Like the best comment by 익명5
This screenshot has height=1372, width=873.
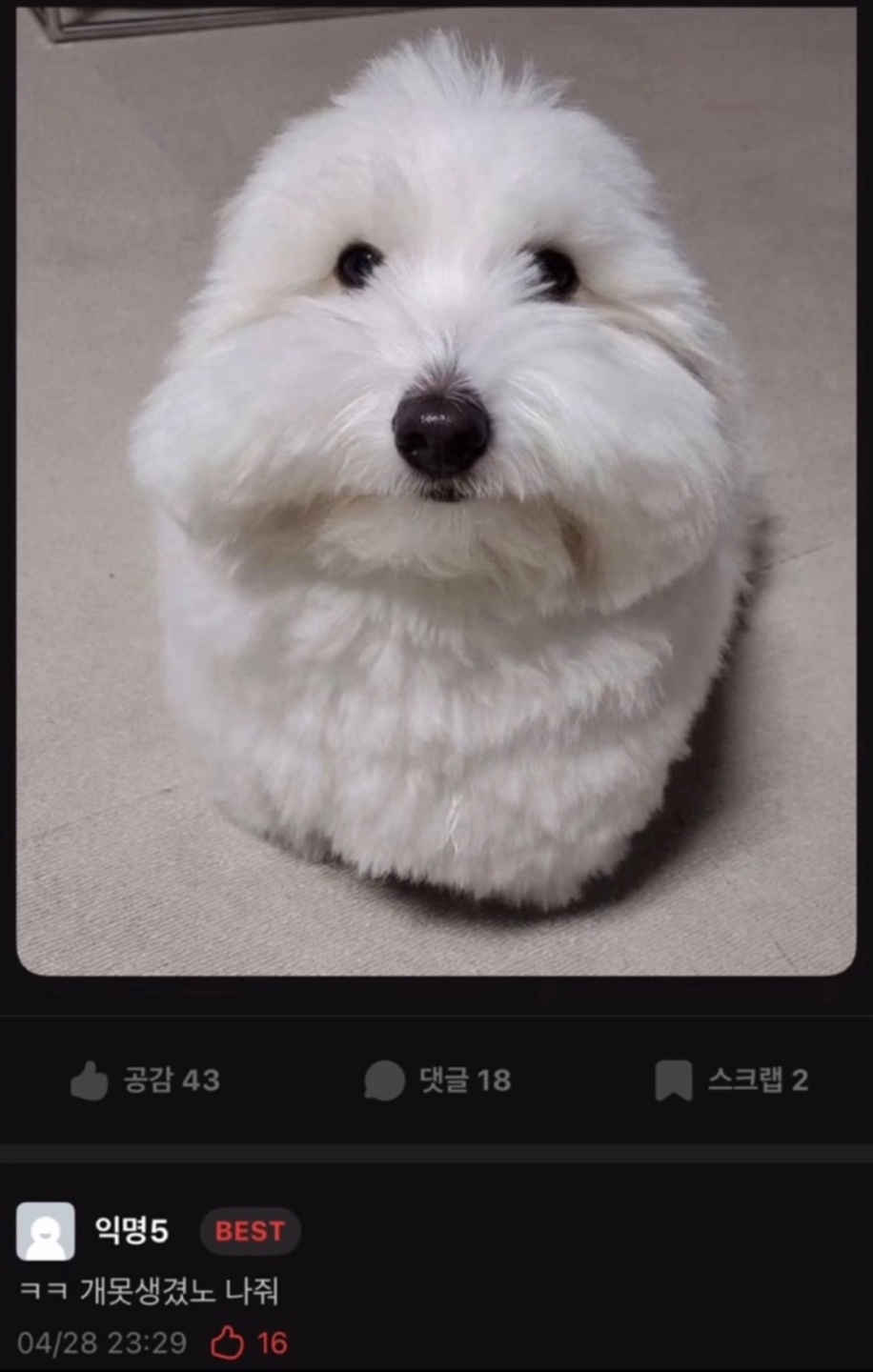click(x=229, y=1343)
